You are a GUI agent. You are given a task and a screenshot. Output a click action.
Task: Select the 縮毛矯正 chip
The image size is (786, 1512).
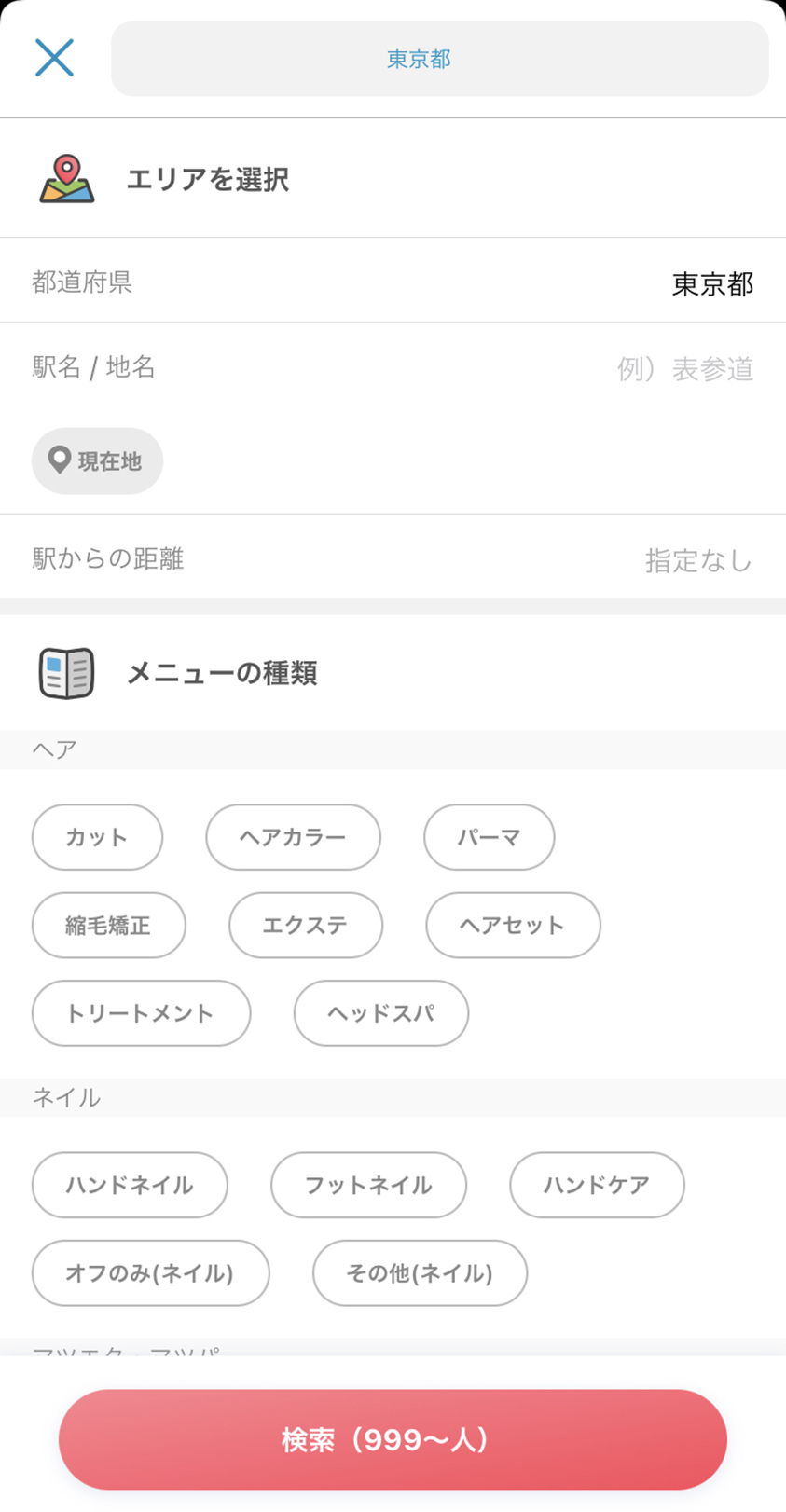(108, 925)
